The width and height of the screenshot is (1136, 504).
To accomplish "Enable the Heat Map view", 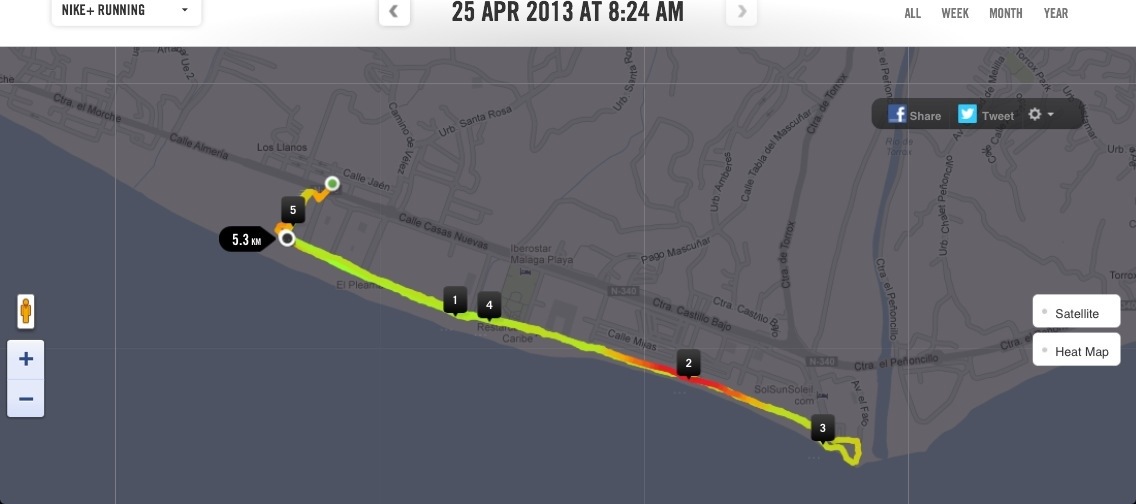I will pos(1076,352).
